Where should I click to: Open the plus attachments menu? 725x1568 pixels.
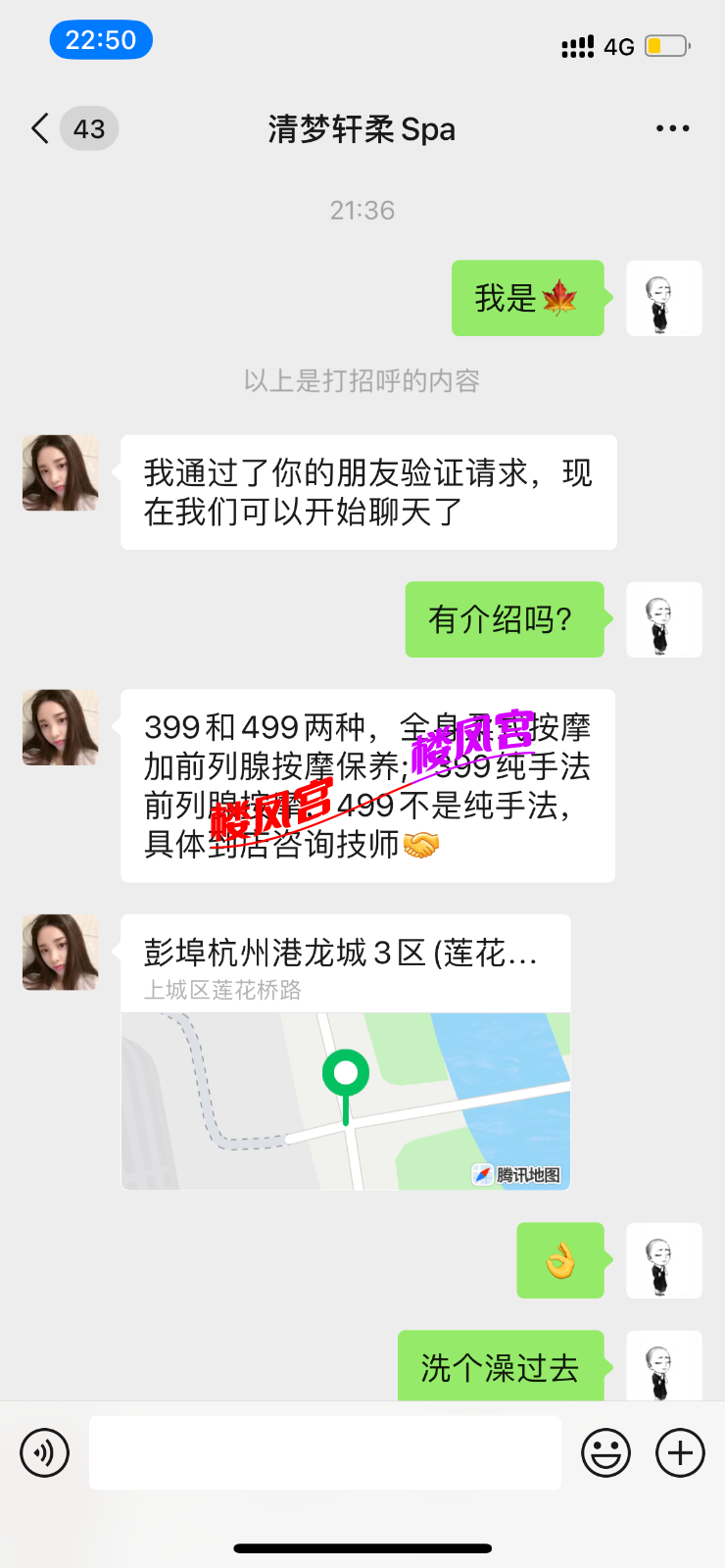pyautogui.click(x=680, y=1452)
